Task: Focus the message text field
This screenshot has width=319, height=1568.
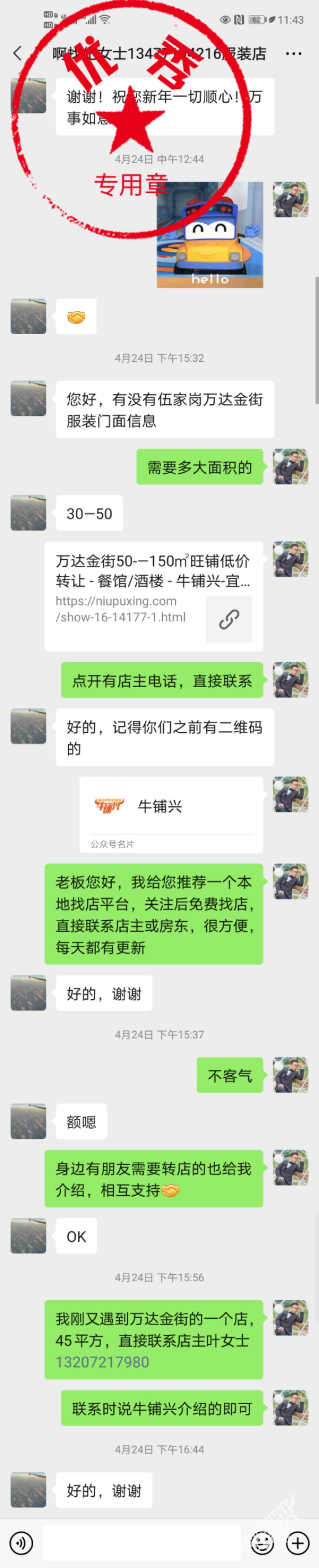Action: [141, 1542]
